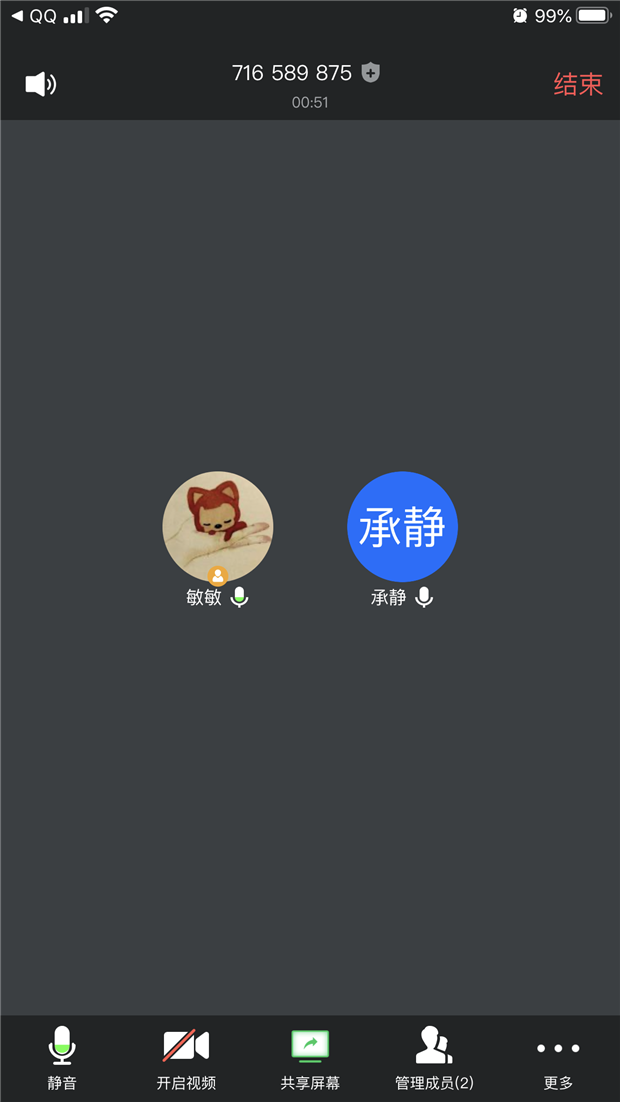Screen dimensions: 620x1102
Task: Mute your microphone with 静音
Action: point(62,1058)
